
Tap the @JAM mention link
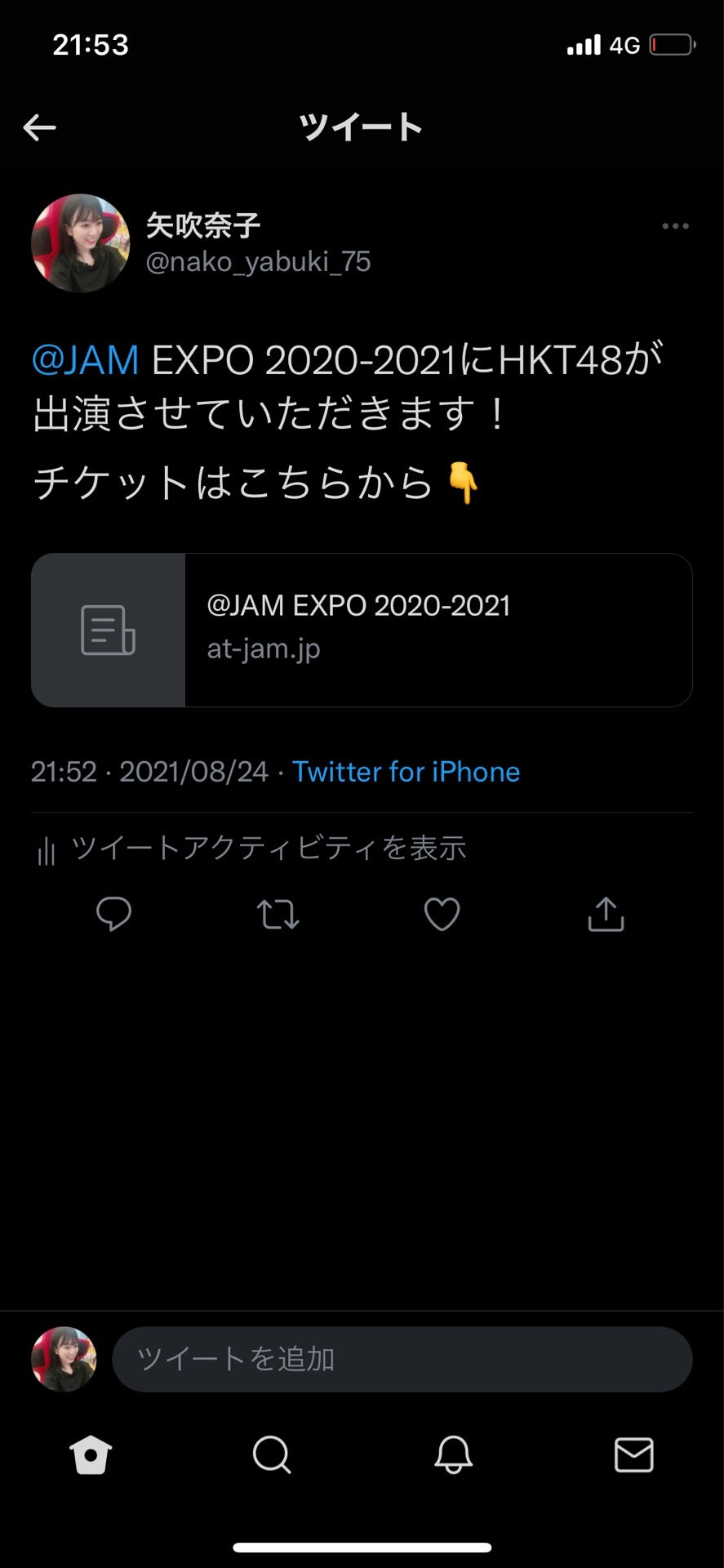pyautogui.click(x=86, y=360)
